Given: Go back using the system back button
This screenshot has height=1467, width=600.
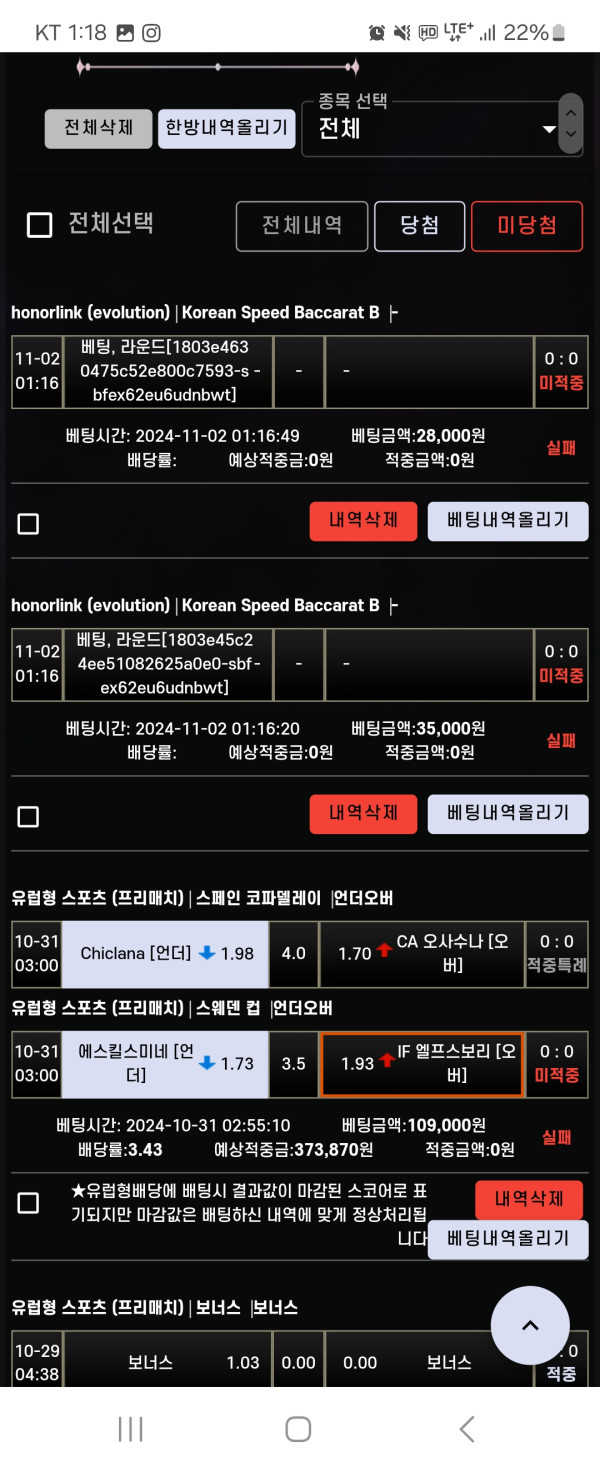Looking at the screenshot, I should coord(466,1429).
